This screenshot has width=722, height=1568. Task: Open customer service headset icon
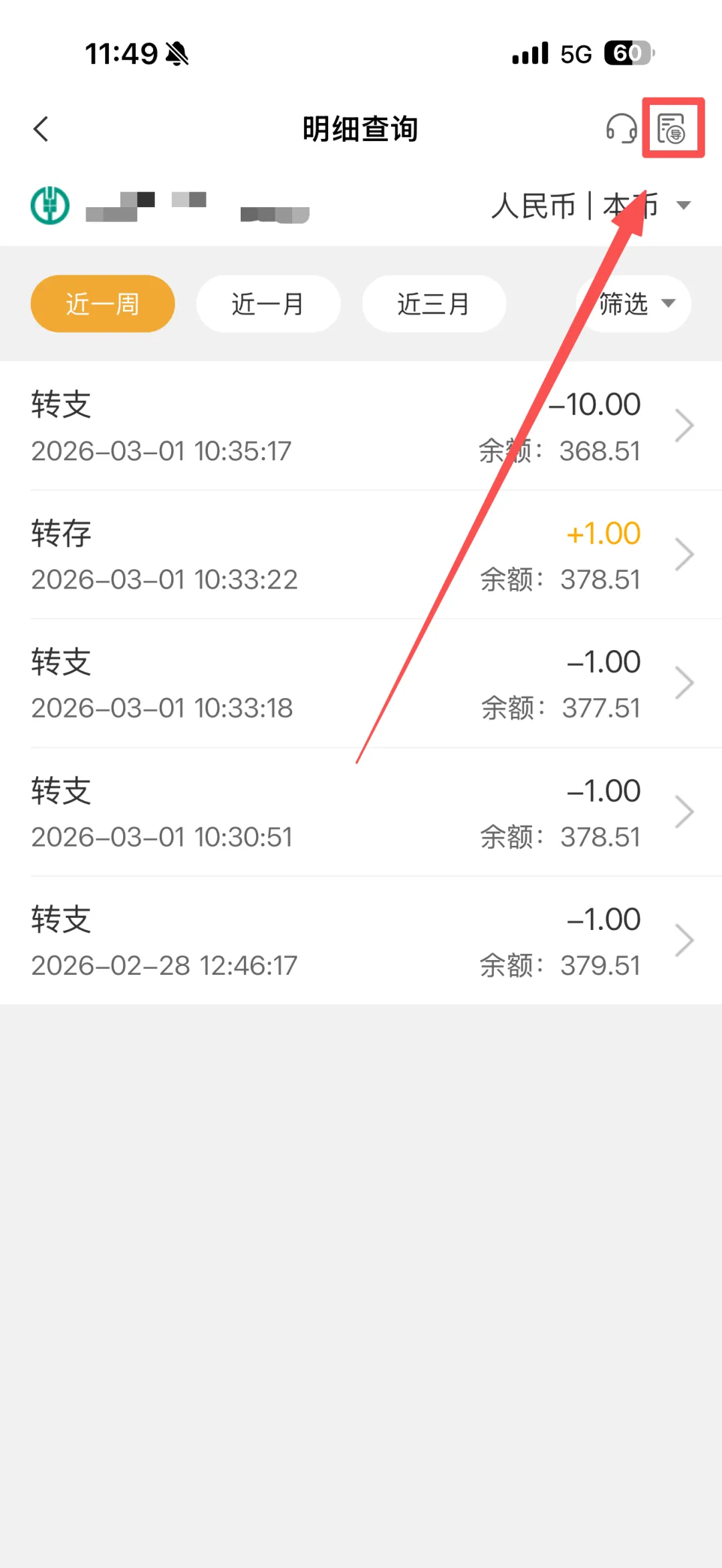click(621, 128)
